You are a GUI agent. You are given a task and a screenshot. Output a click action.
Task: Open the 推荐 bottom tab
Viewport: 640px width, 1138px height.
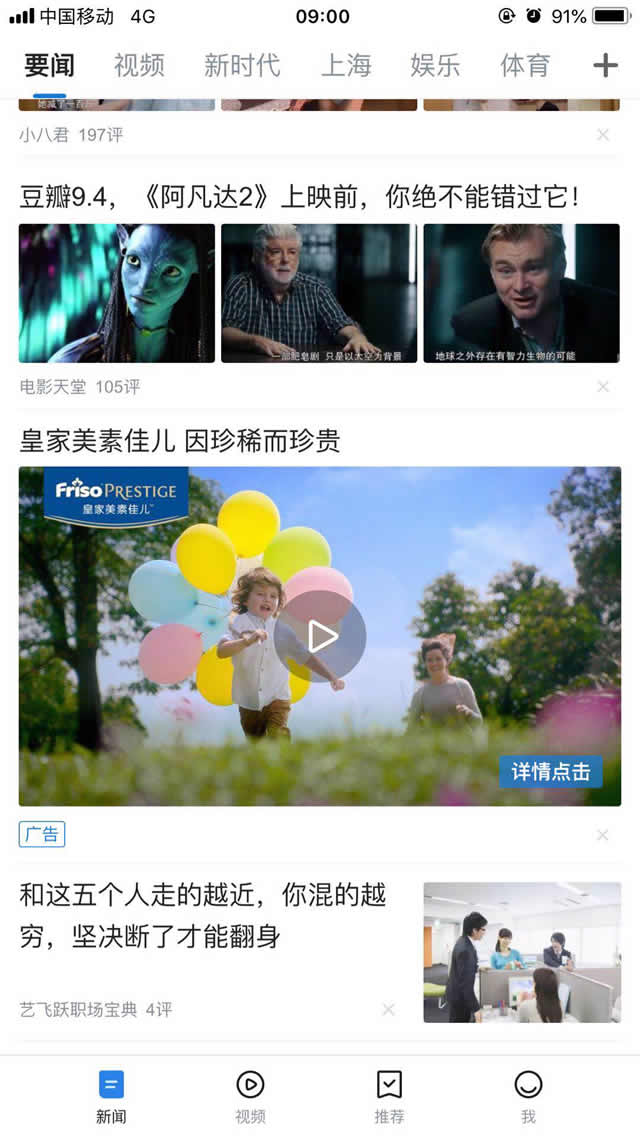click(389, 1096)
